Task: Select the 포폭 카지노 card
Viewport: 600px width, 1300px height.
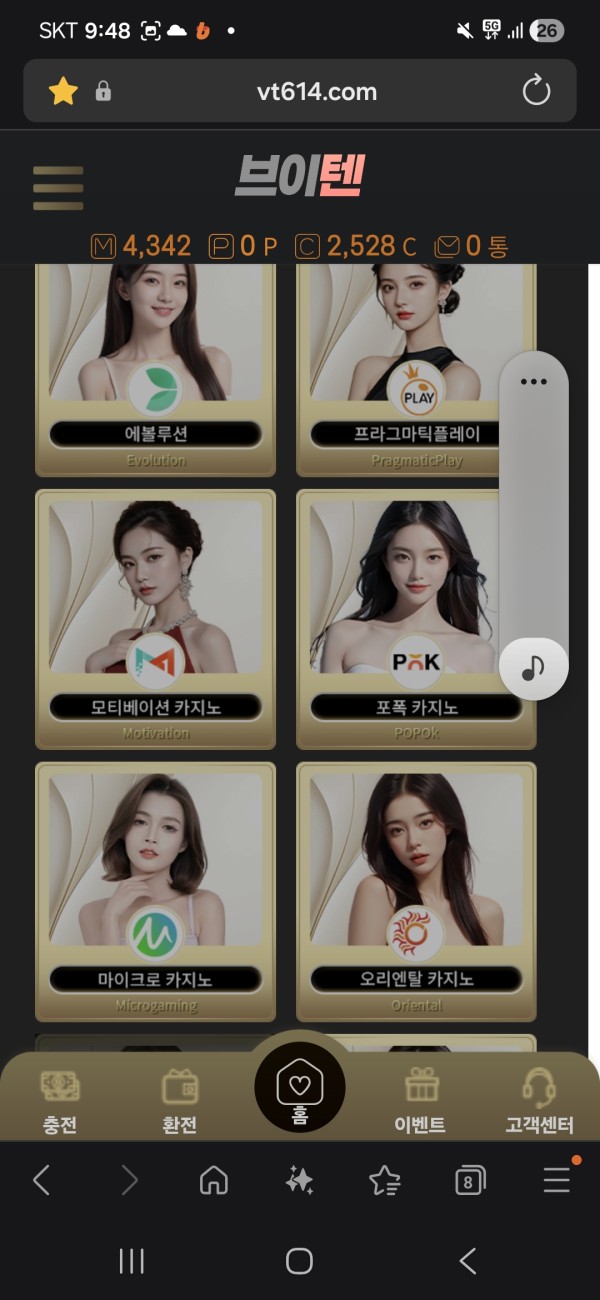Action: 416,620
